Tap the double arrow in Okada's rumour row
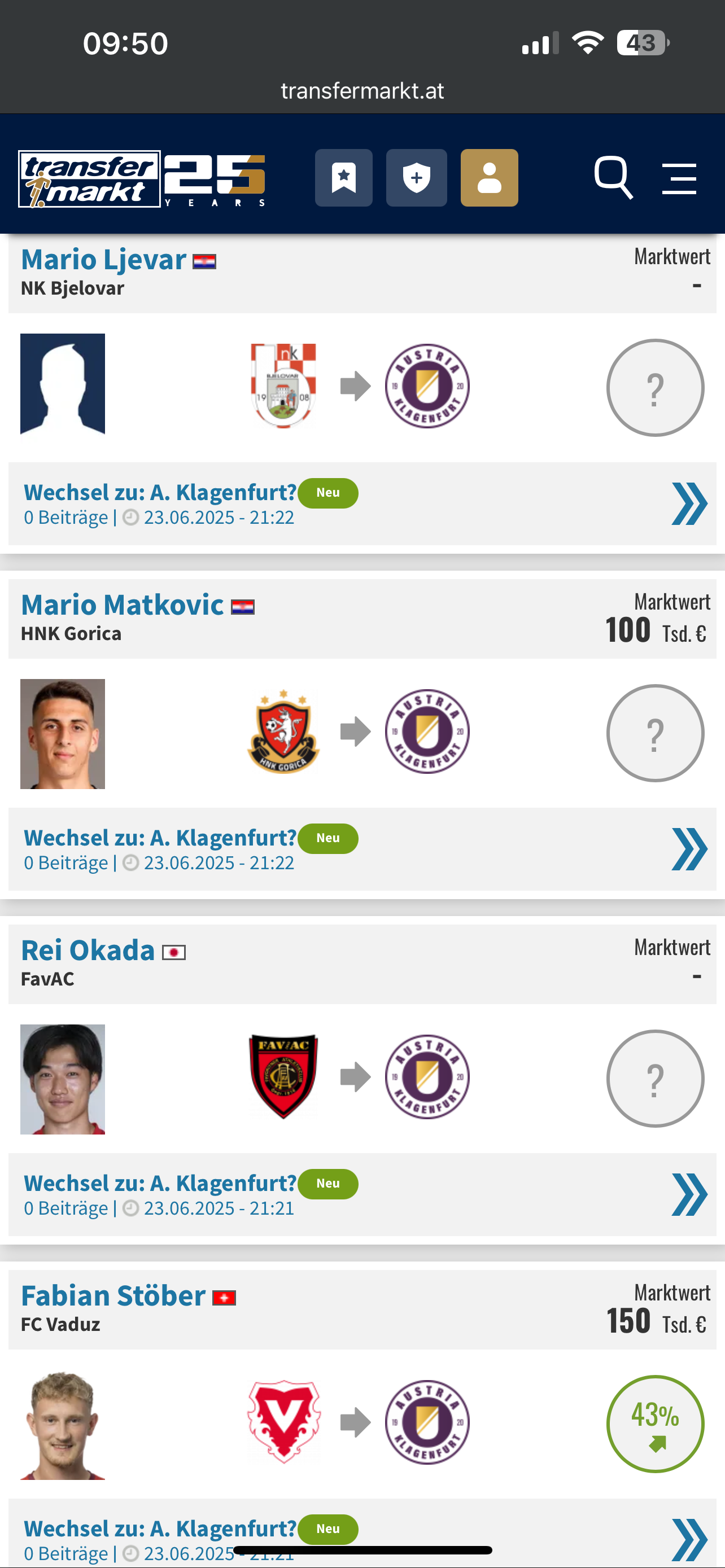 [689, 1194]
